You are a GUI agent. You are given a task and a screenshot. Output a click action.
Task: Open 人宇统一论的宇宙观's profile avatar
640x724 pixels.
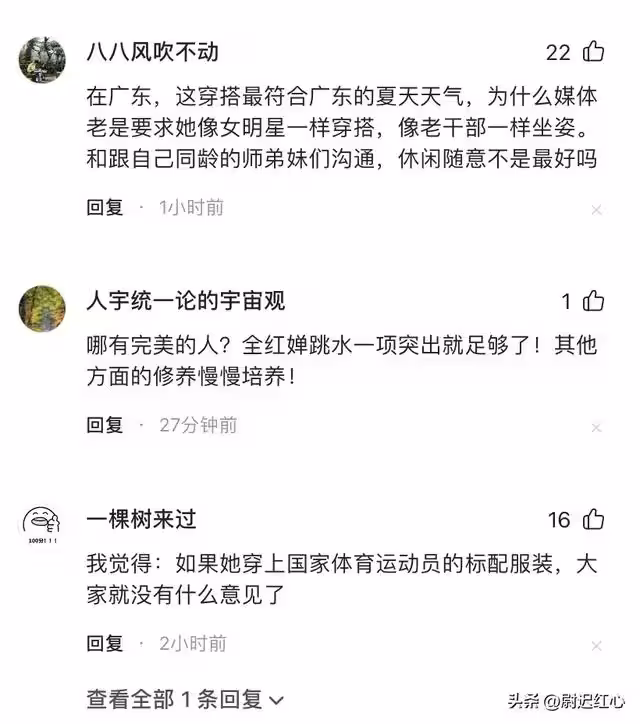[42, 308]
